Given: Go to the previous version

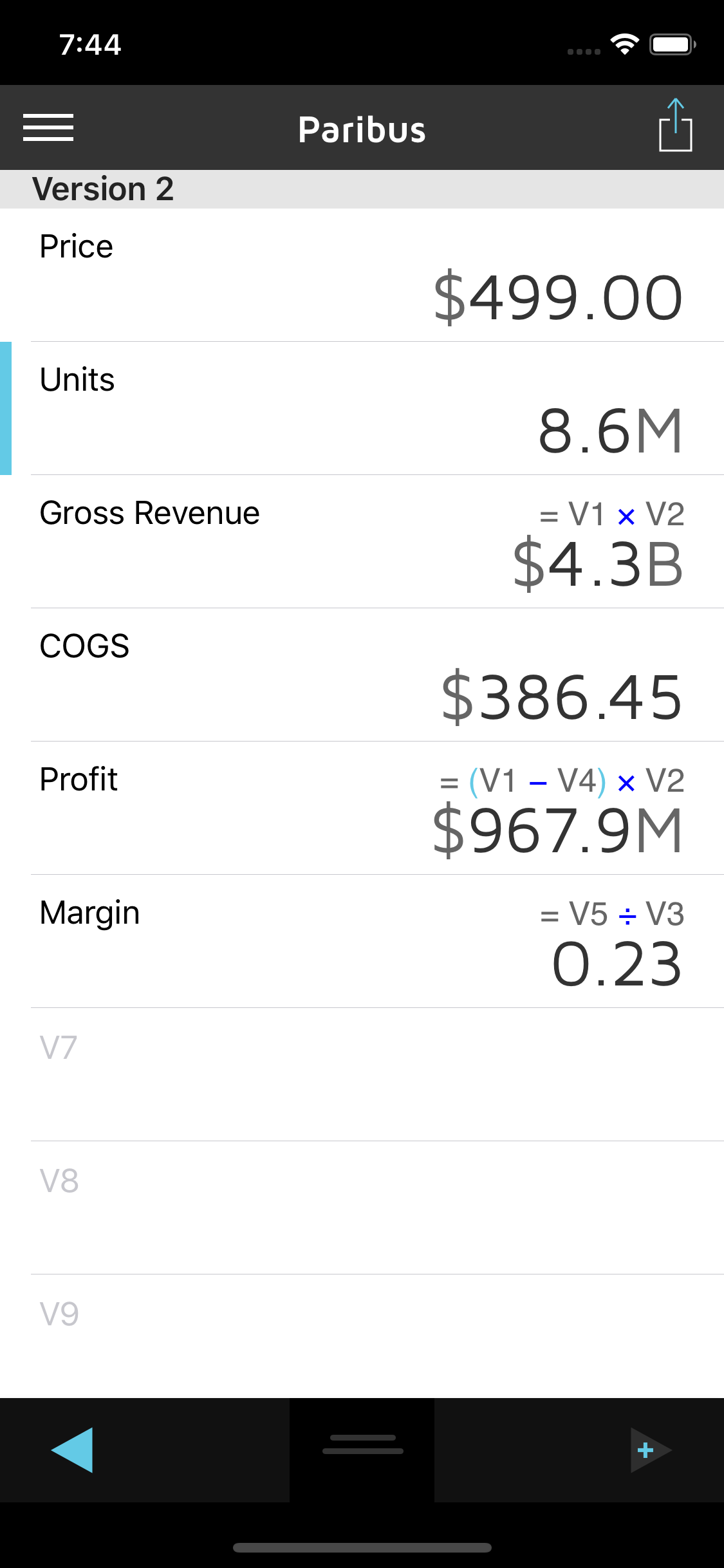Looking at the screenshot, I should [x=72, y=1450].
